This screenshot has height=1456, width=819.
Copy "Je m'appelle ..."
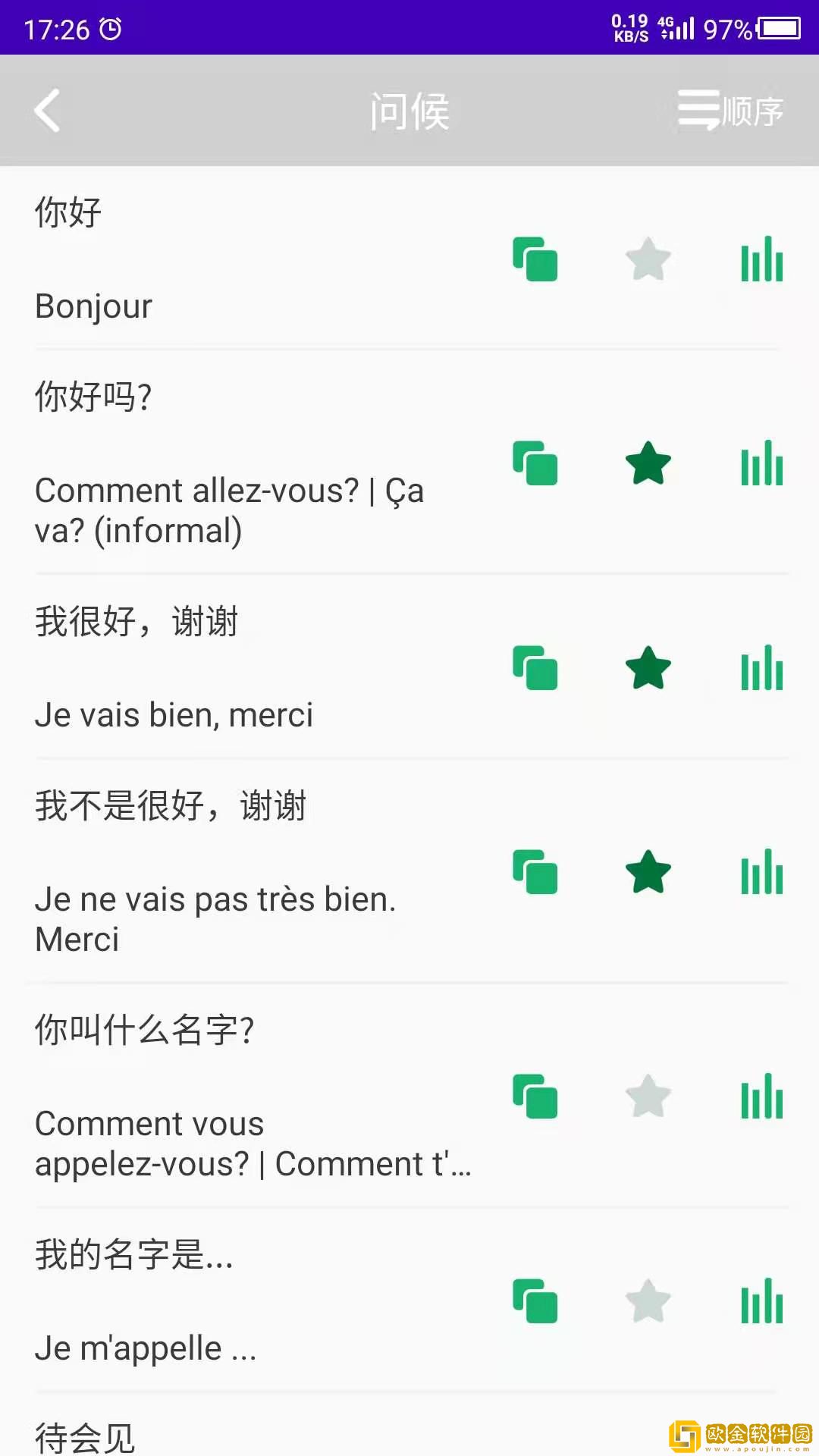click(x=536, y=1301)
